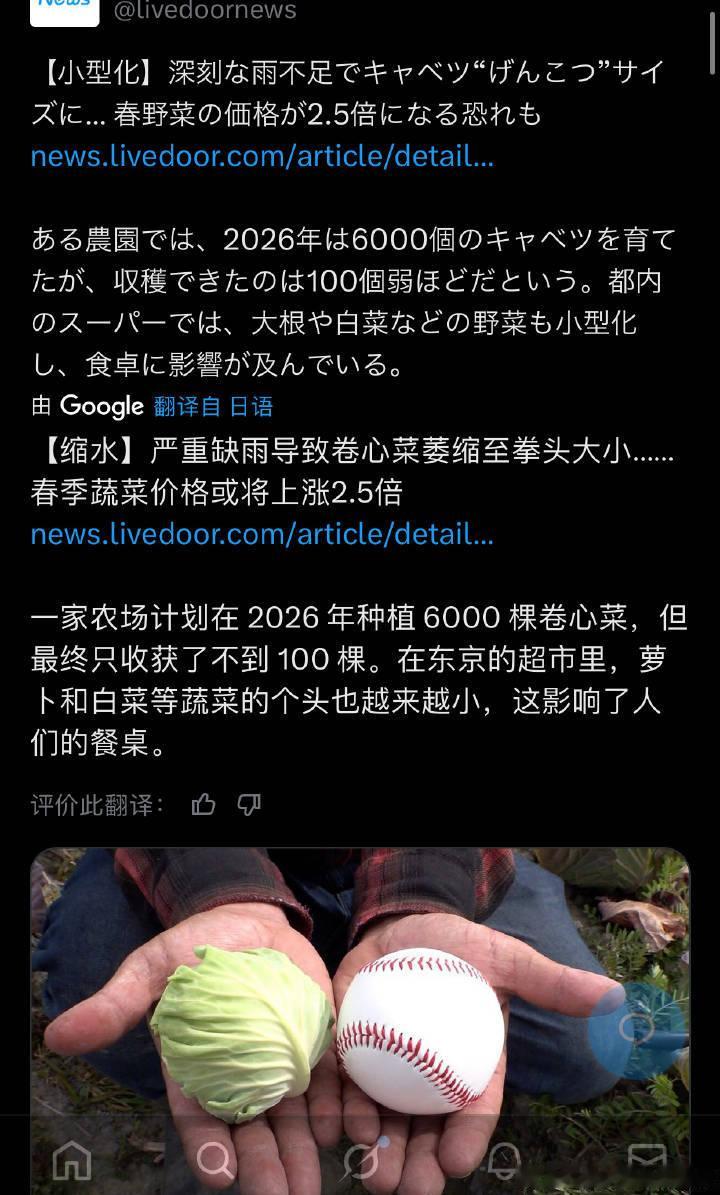Select the Search magnifier icon

215,1161
